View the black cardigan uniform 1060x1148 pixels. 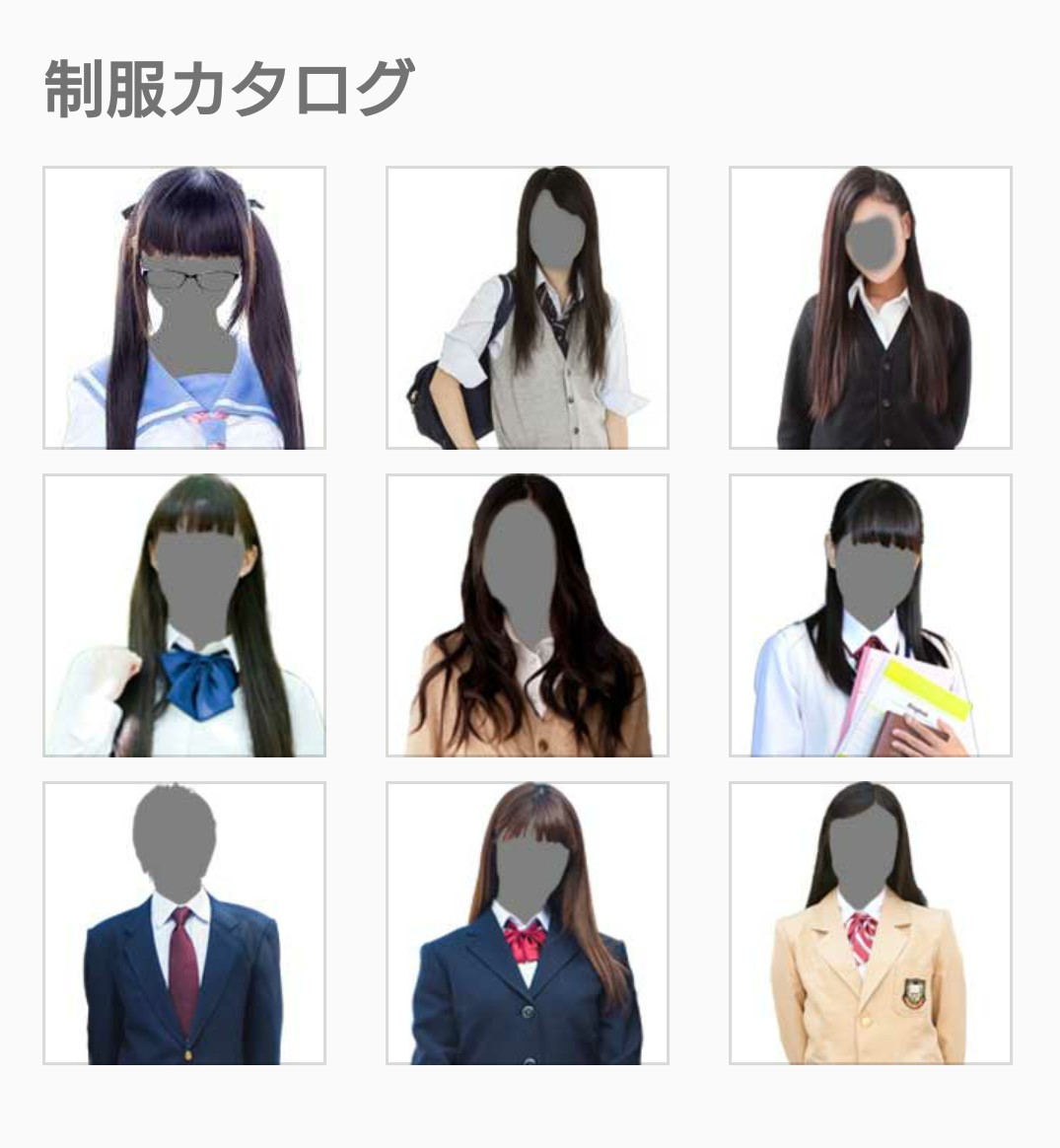pyautogui.click(x=871, y=308)
